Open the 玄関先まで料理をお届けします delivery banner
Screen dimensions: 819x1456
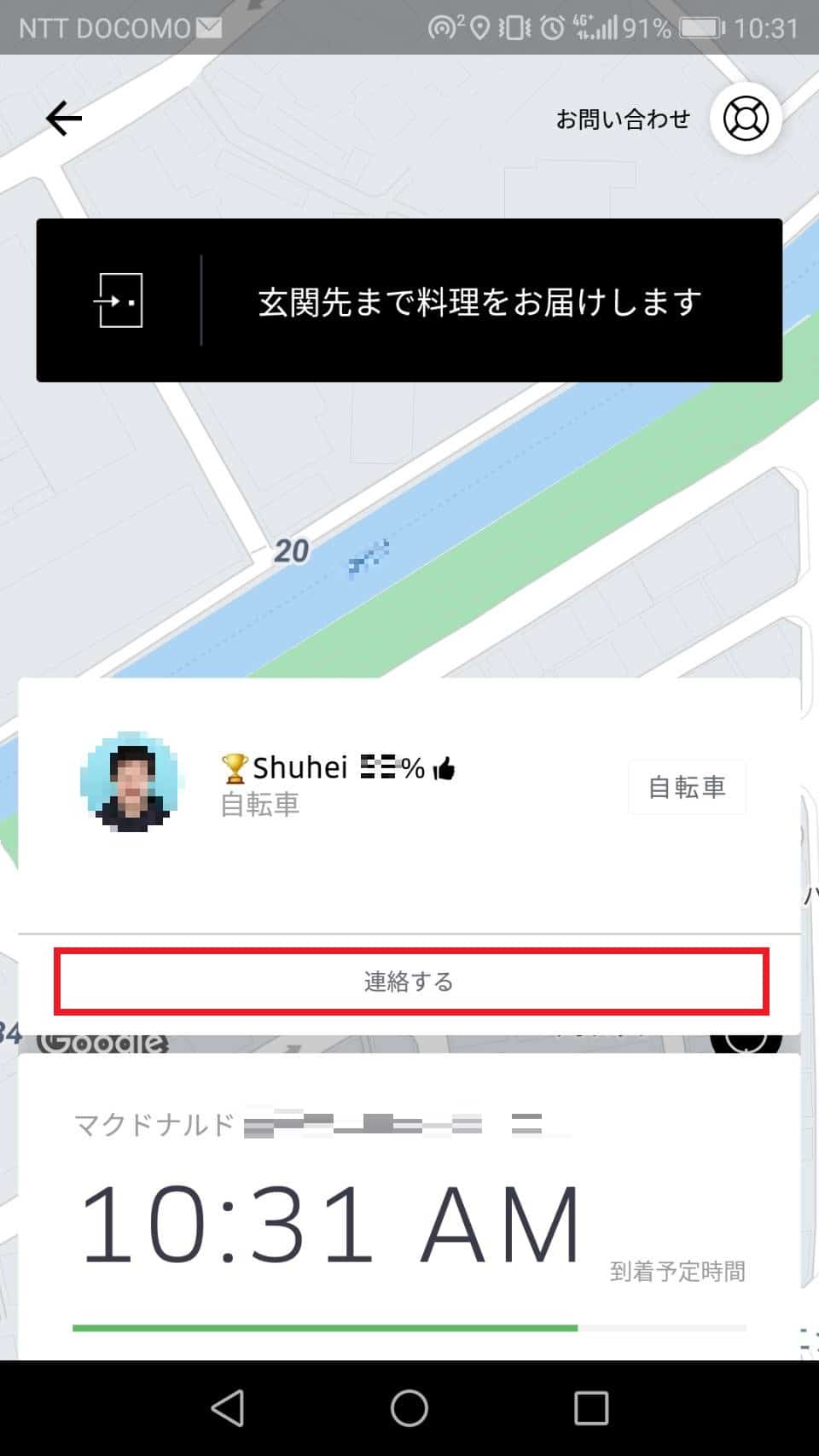point(409,300)
